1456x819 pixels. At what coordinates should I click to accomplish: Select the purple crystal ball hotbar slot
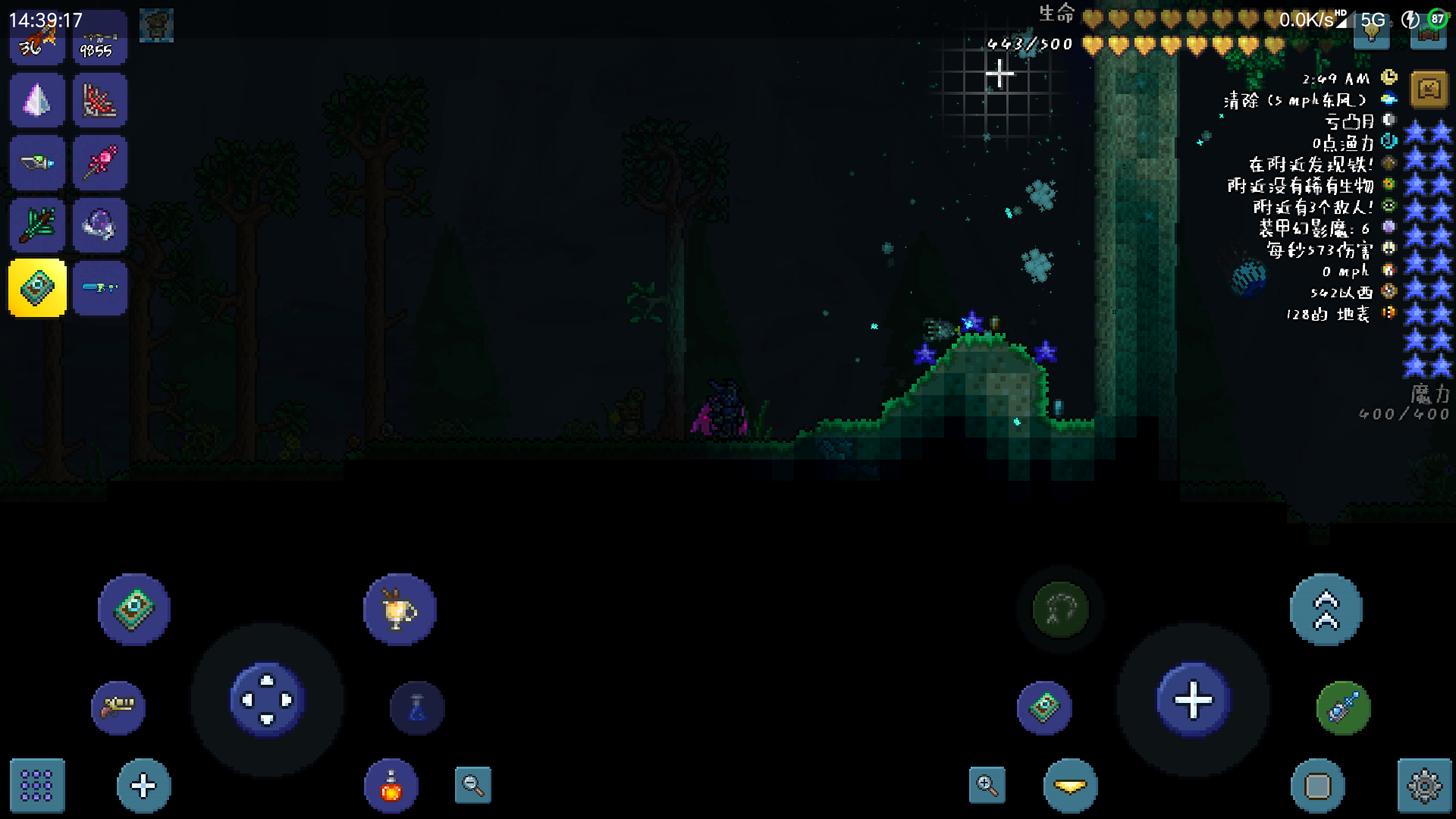(x=100, y=225)
